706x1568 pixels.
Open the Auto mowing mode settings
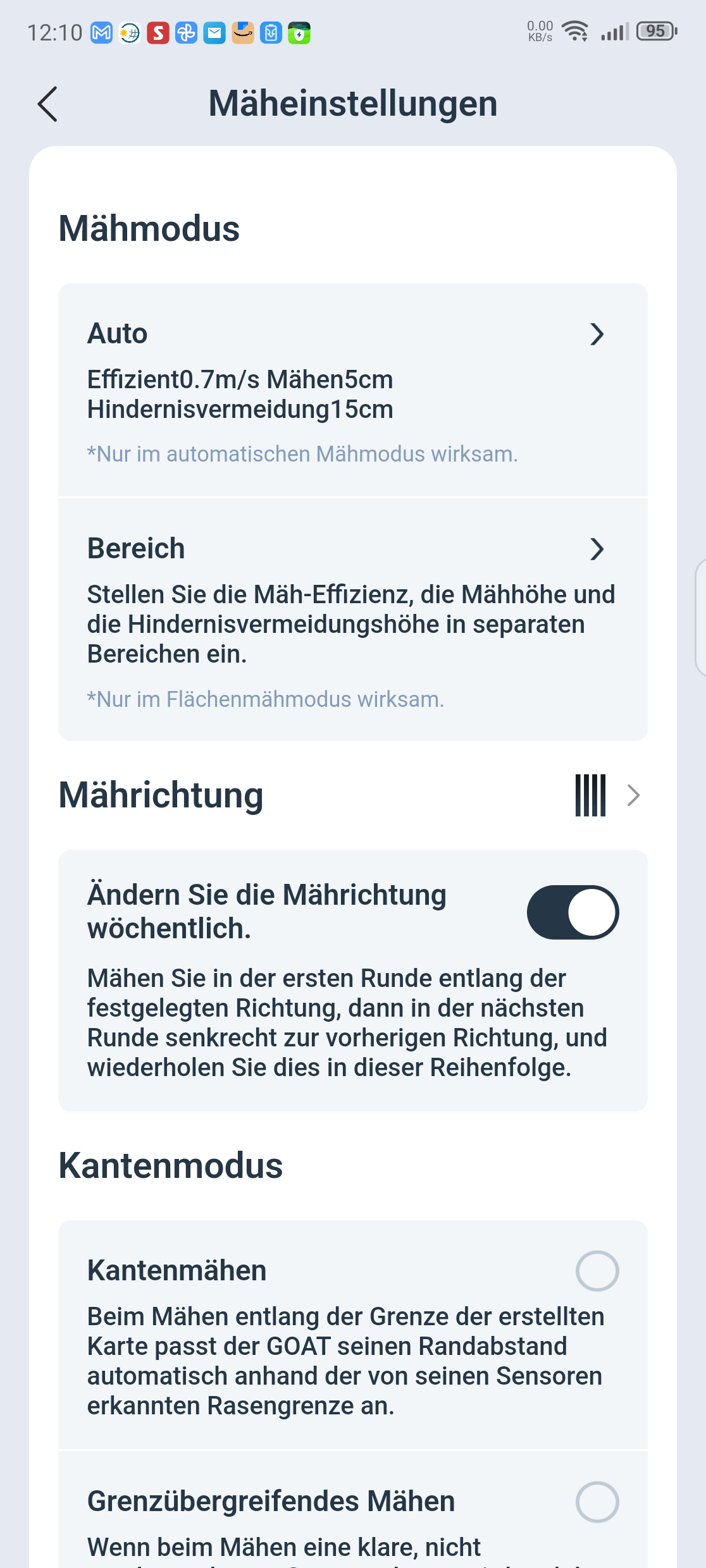(x=353, y=390)
